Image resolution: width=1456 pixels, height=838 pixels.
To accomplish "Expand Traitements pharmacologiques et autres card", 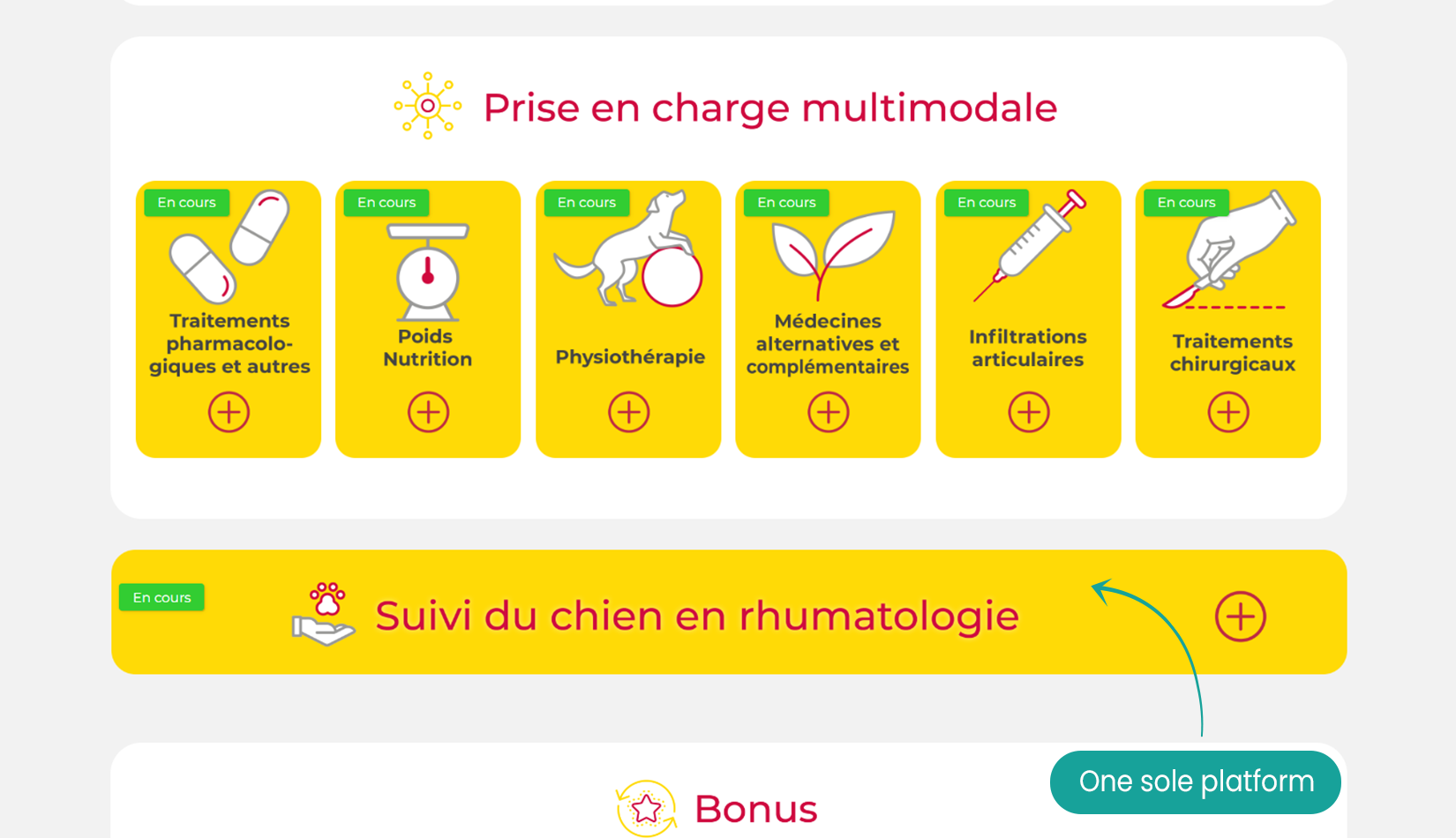I will pyautogui.click(x=229, y=412).
